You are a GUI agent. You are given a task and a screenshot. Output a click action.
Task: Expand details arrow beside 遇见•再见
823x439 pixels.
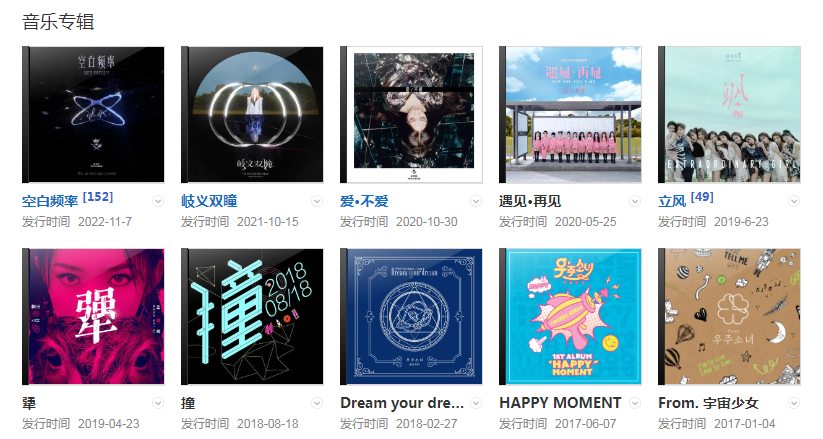tap(635, 201)
